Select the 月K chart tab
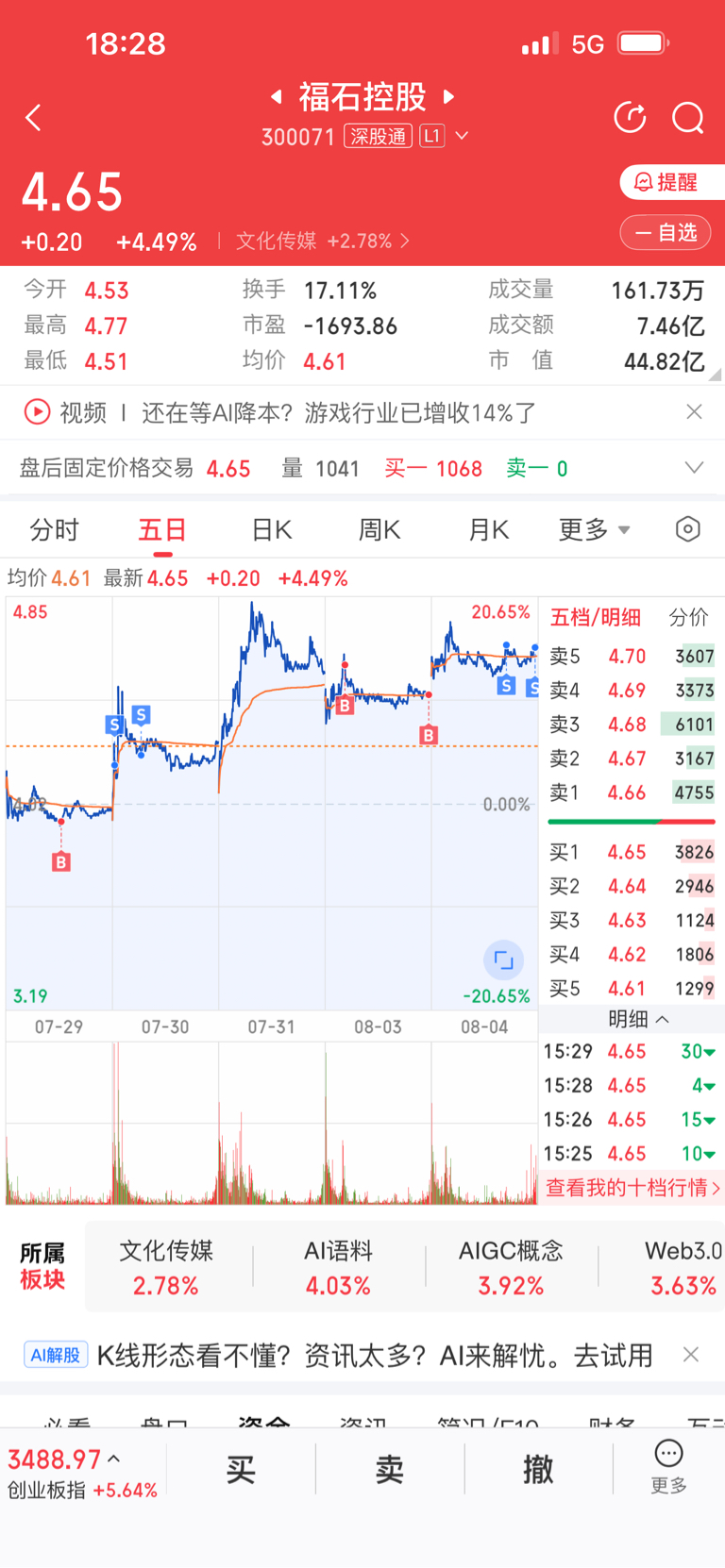The height and width of the screenshot is (1568, 725). tap(489, 530)
